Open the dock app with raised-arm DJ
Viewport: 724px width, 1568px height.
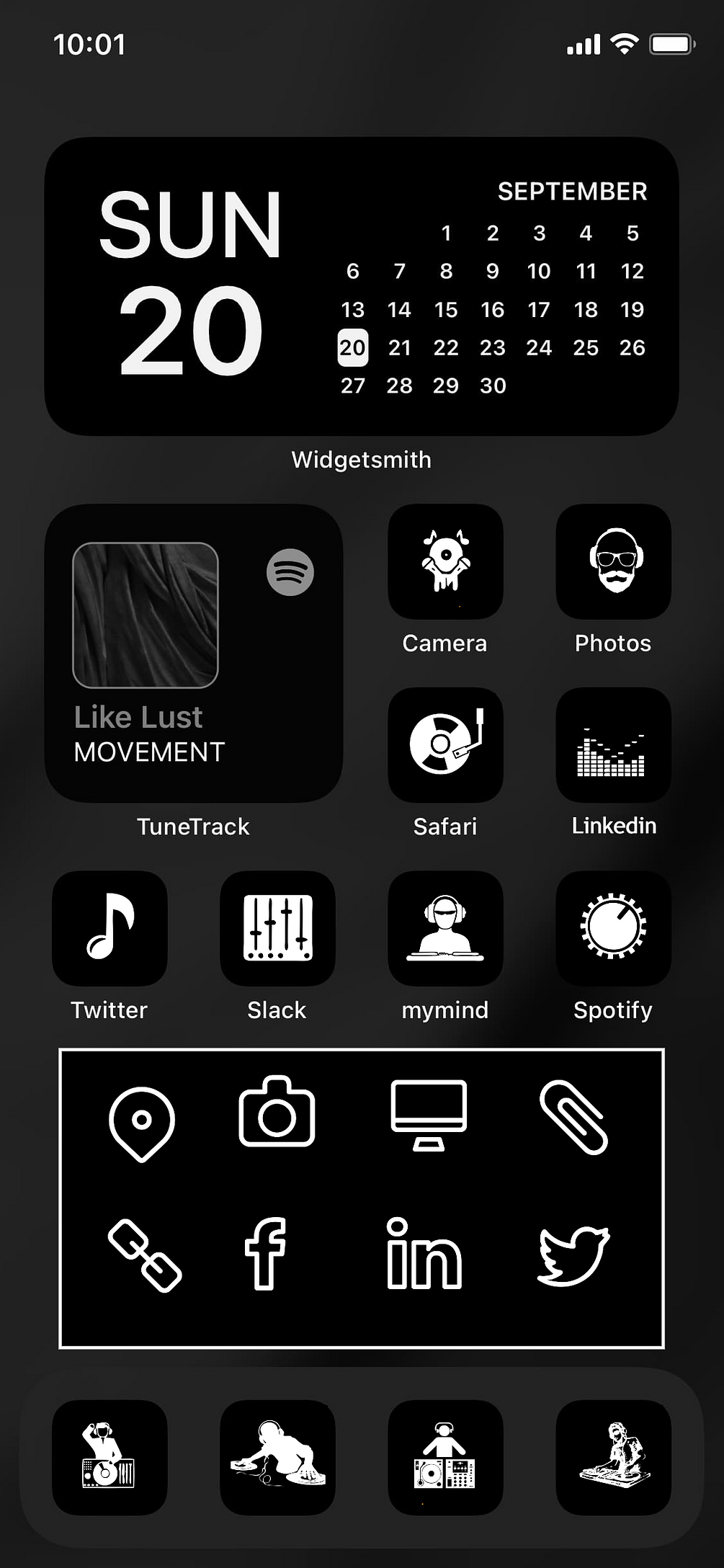110,1457
